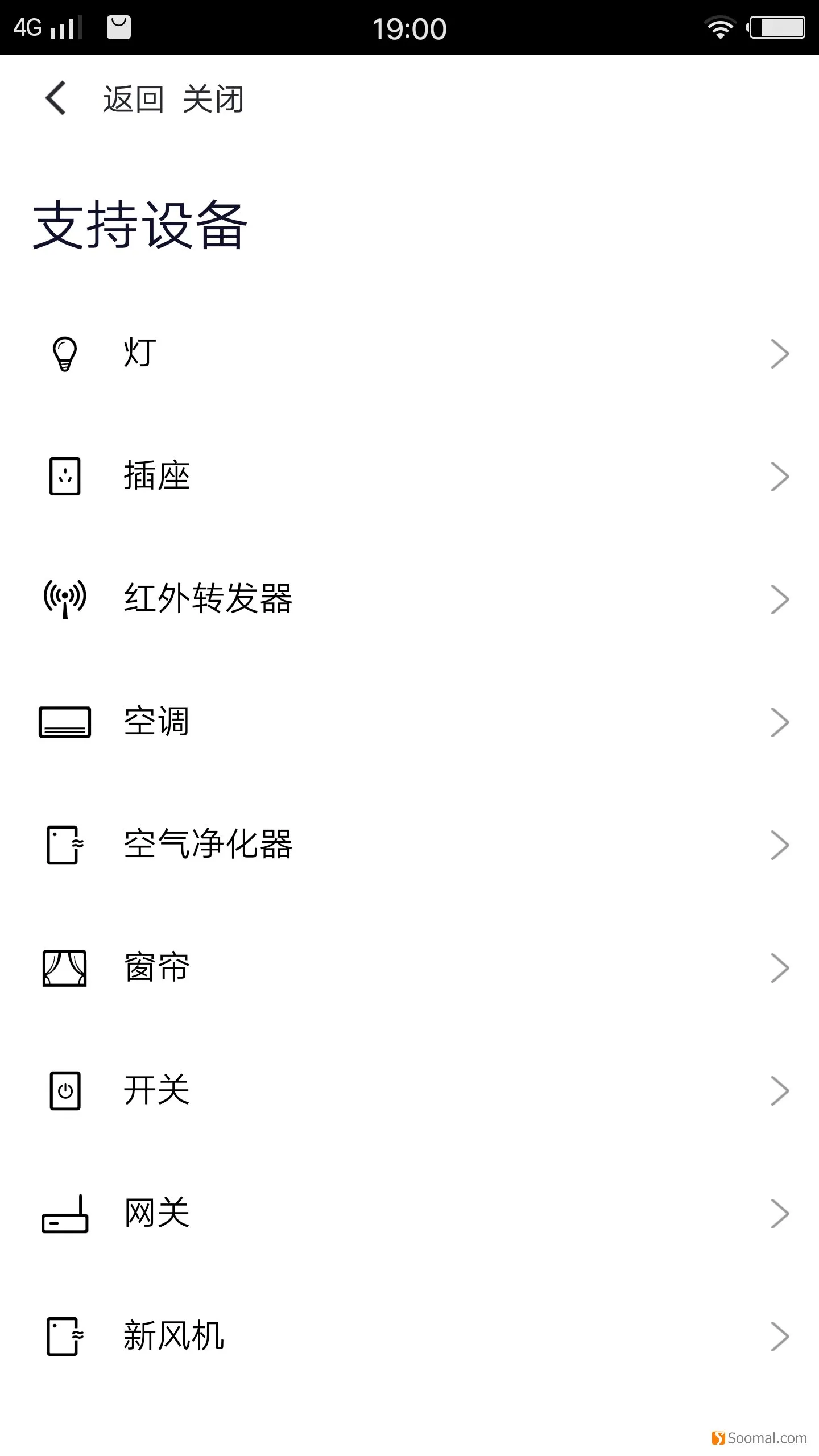The height and width of the screenshot is (1456, 819).
Task: Open the 插座 device category
Action: point(409,476)
